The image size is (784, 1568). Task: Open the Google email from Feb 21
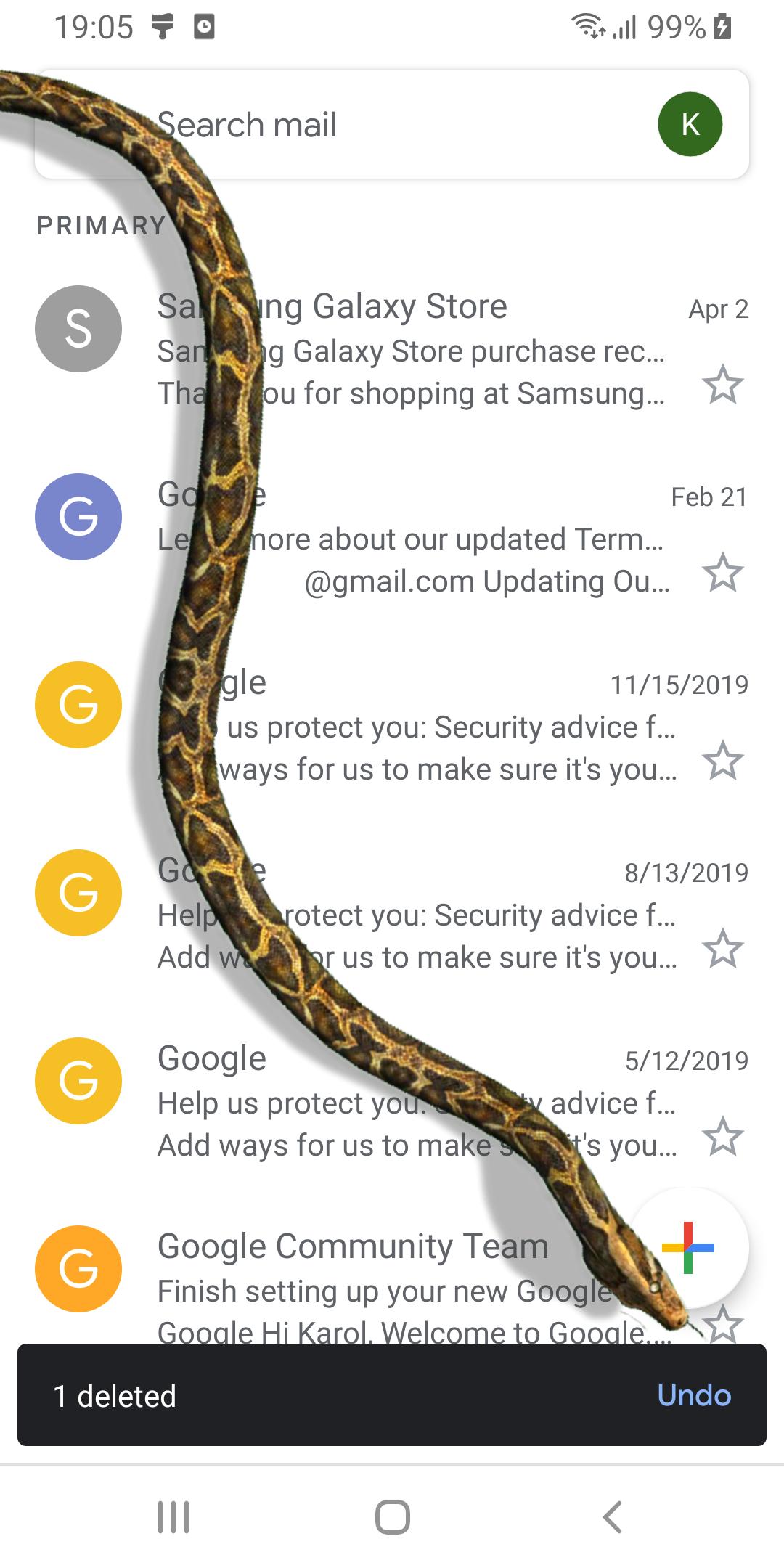392,538
